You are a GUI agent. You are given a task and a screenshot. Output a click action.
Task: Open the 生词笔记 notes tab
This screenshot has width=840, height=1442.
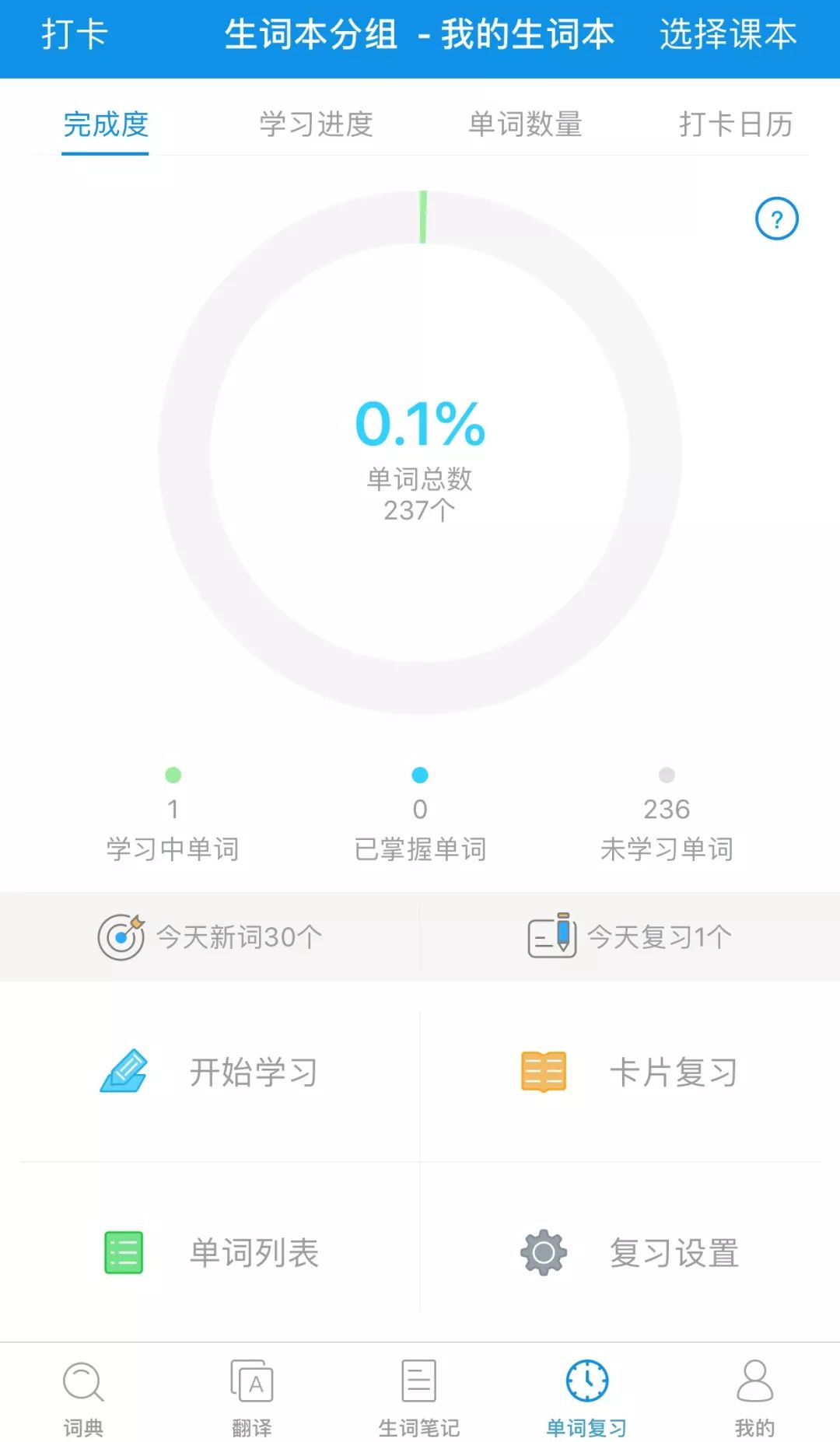(x=419, y=1398)
